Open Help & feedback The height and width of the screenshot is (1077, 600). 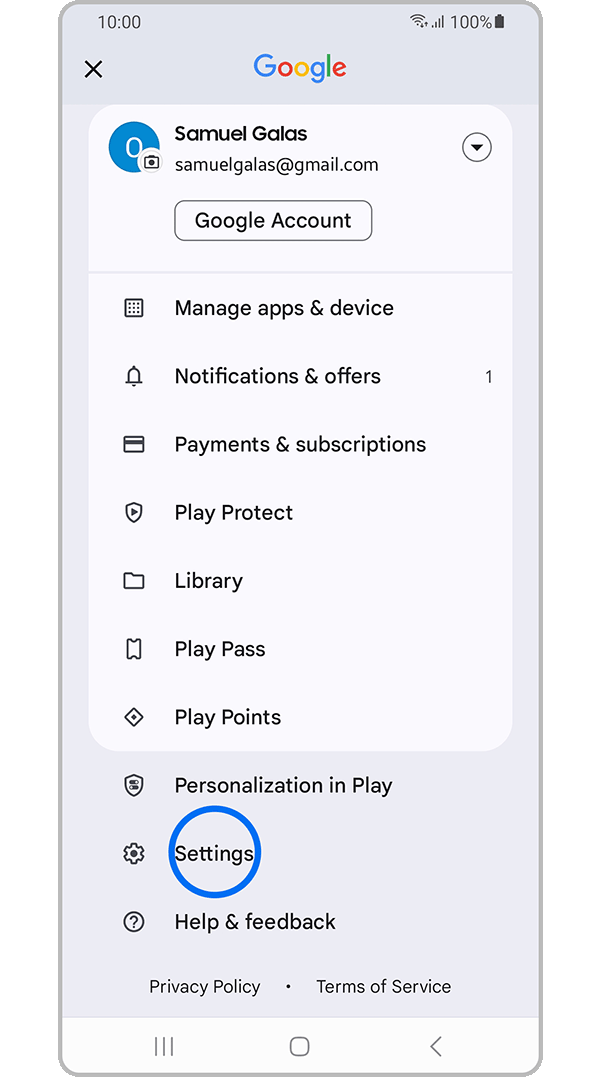click(254, 922)
